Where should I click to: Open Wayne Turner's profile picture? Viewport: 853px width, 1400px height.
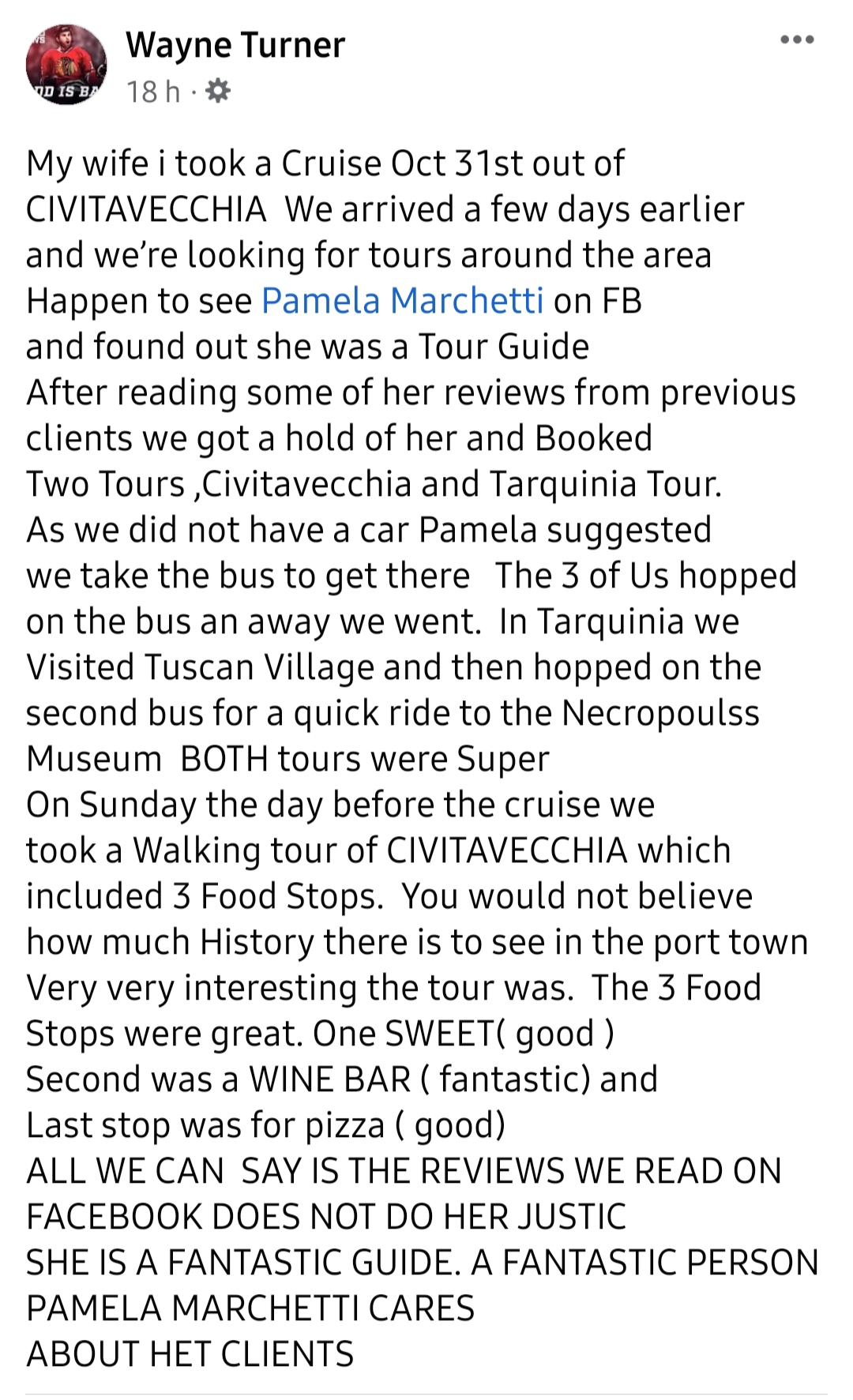tap(66, 65)
